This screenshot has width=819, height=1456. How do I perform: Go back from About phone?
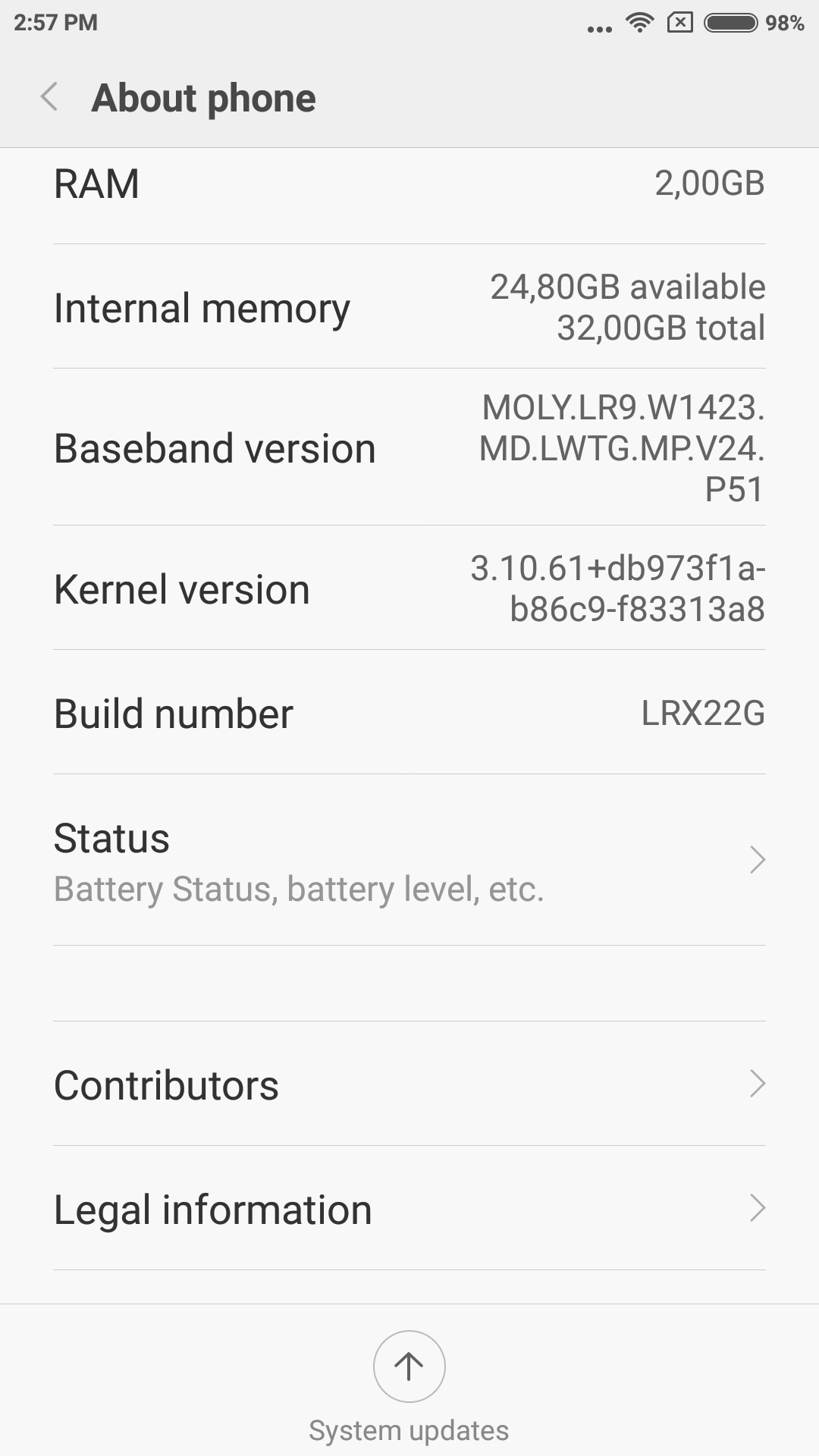pos(50,97)
